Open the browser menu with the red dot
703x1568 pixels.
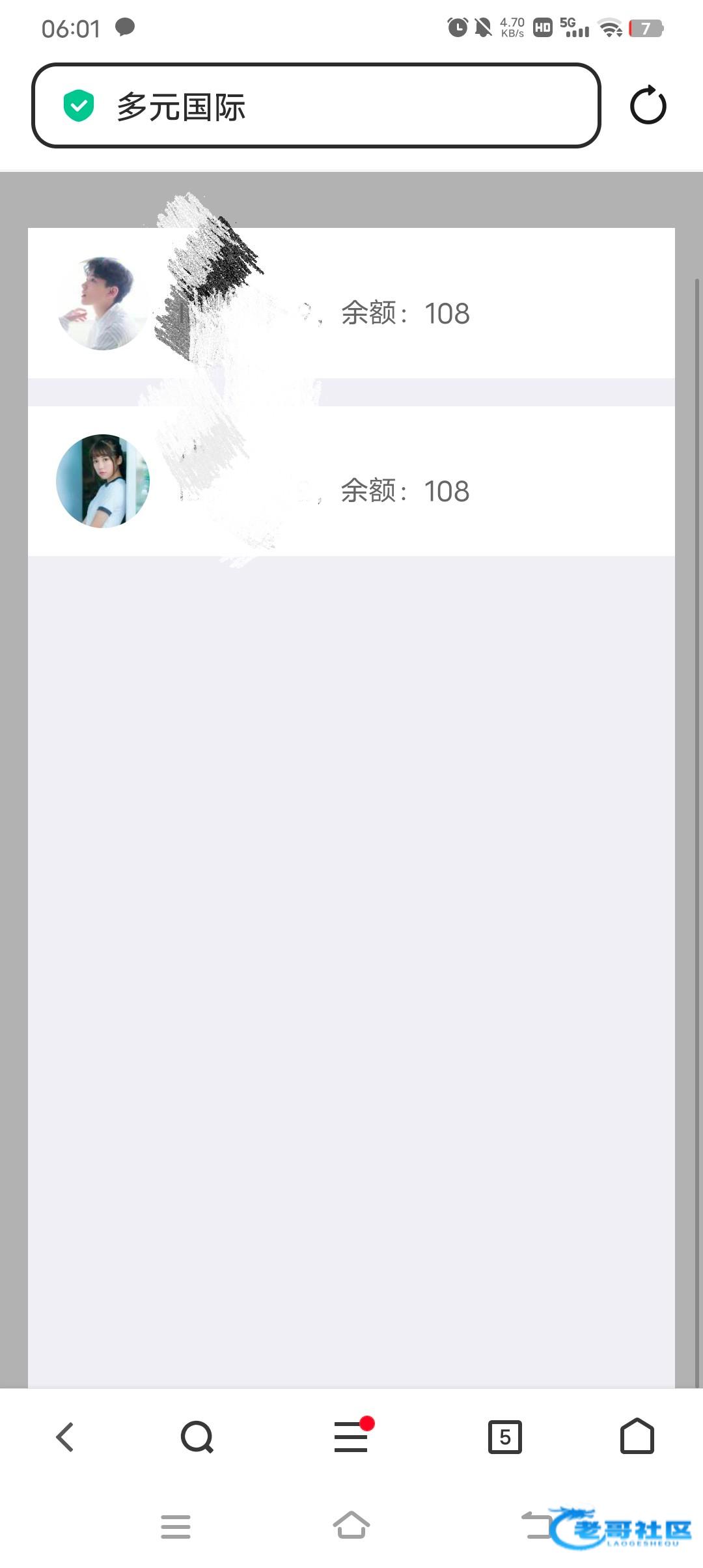[351, 1436]
